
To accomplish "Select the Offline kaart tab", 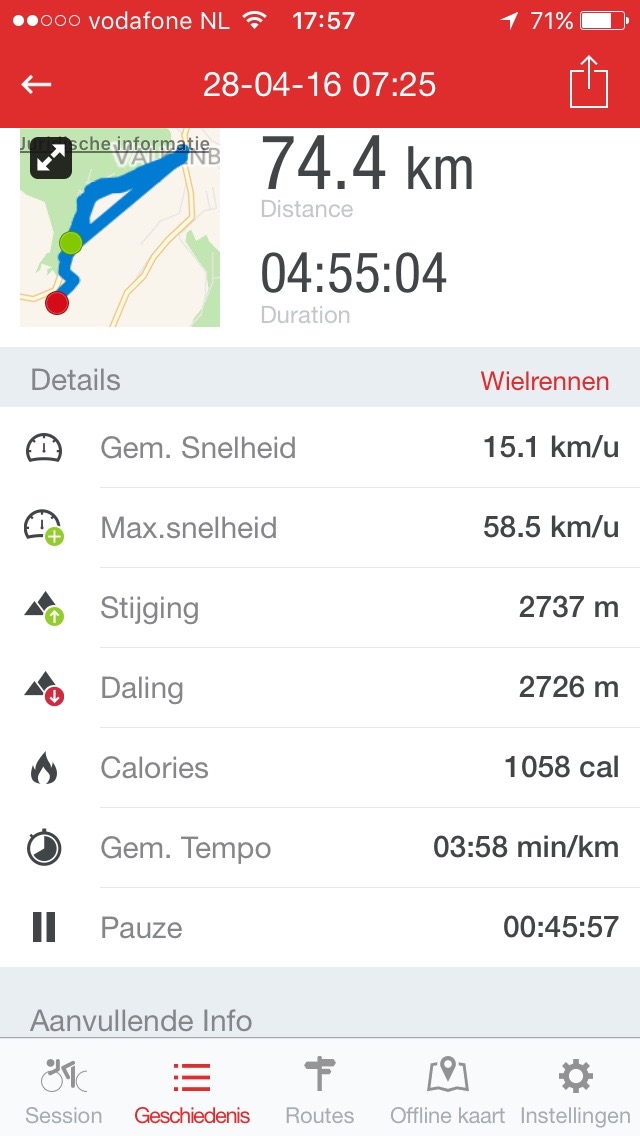I will [x=447, y=1090].
